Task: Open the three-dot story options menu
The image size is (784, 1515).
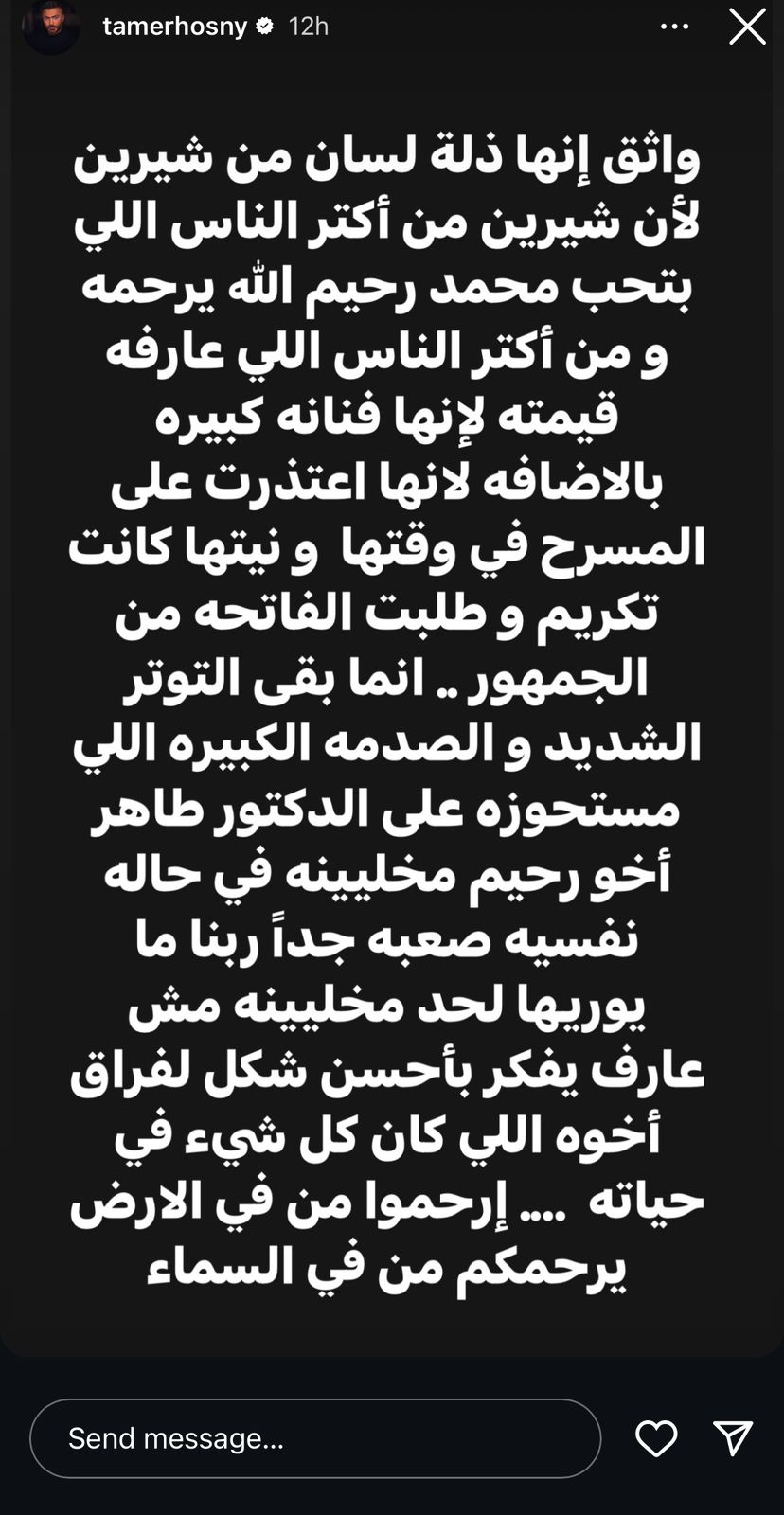Action: pyautogui.click(x=674, y=27)
